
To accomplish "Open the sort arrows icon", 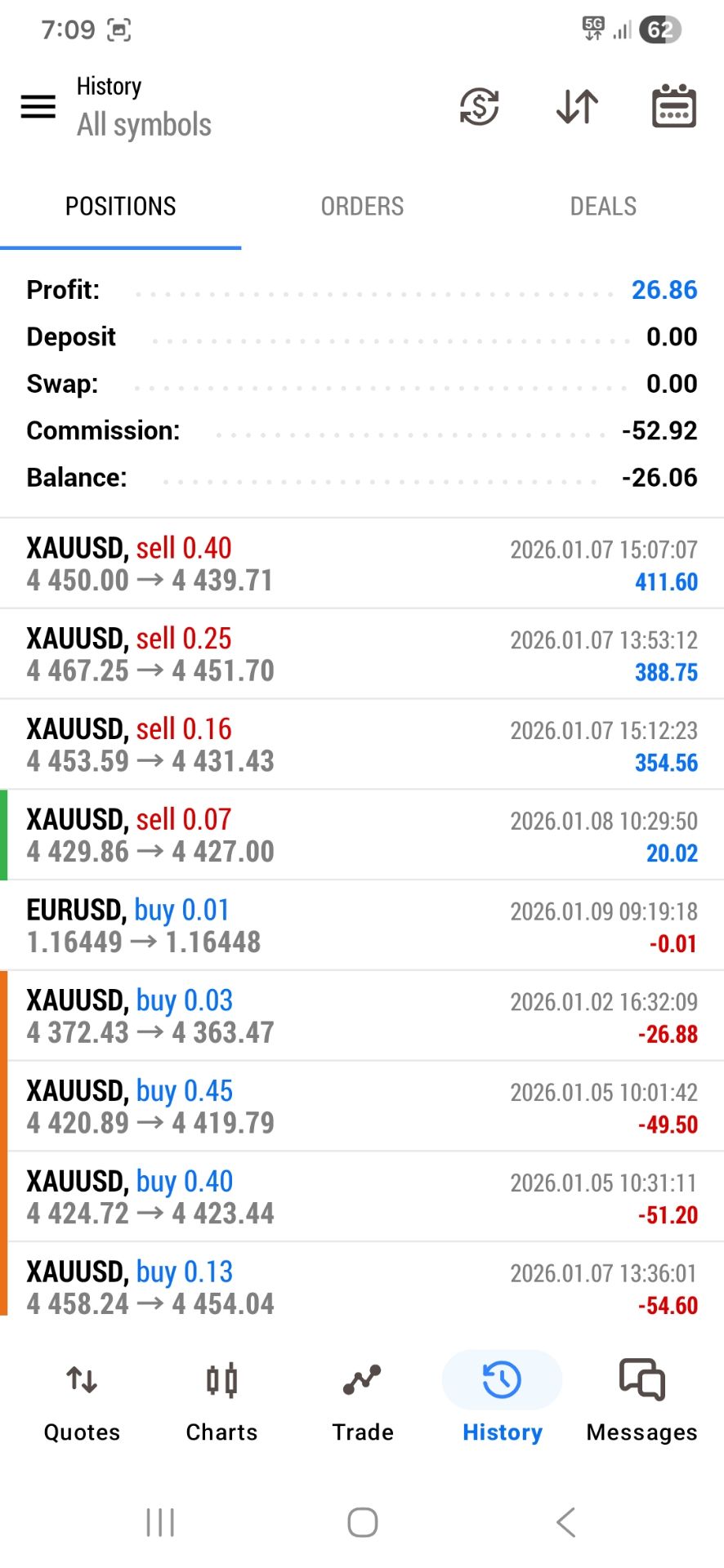I will pos(577,106).
